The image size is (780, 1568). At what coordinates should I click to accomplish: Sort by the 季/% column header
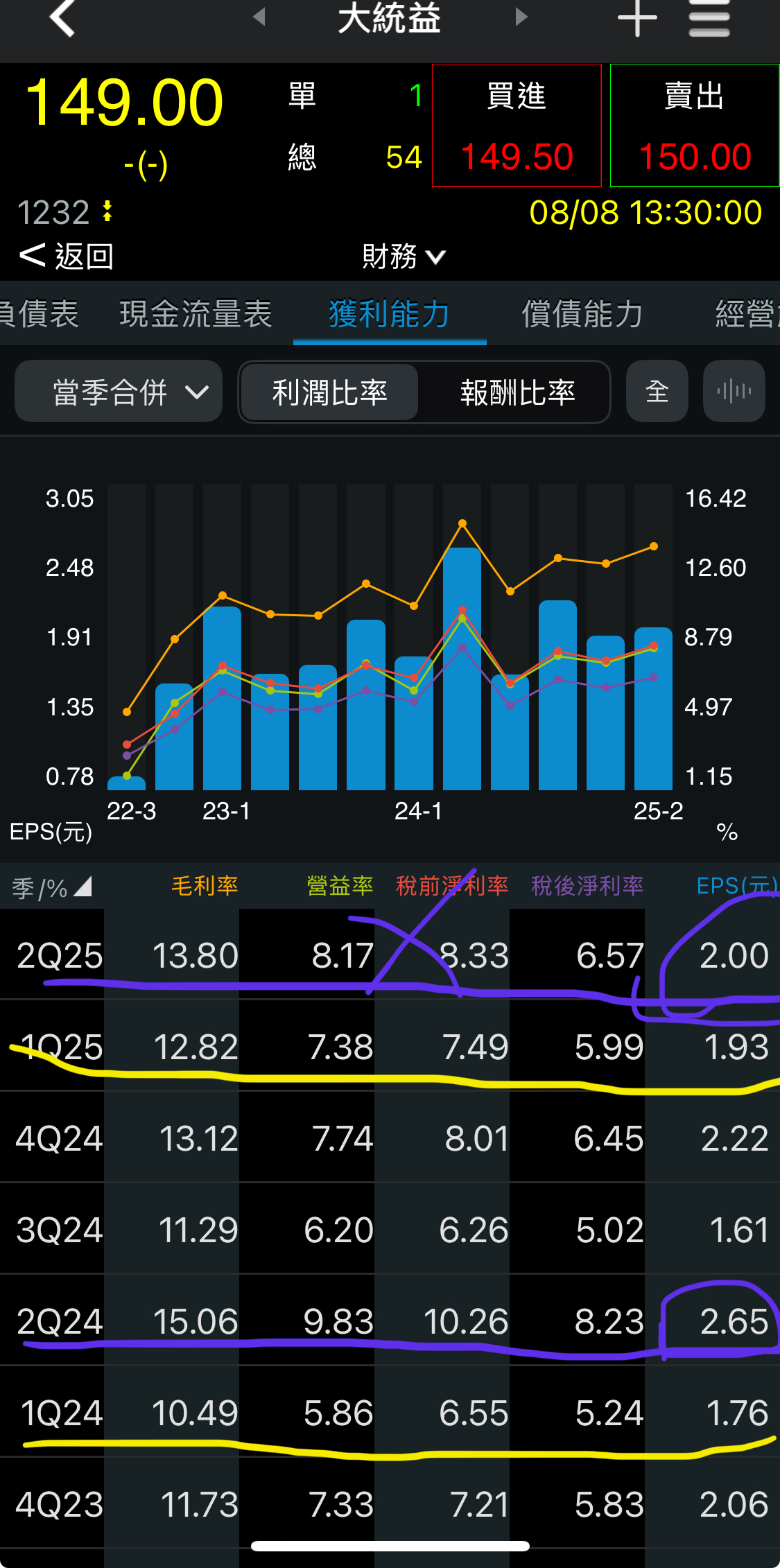pos(51,887)
